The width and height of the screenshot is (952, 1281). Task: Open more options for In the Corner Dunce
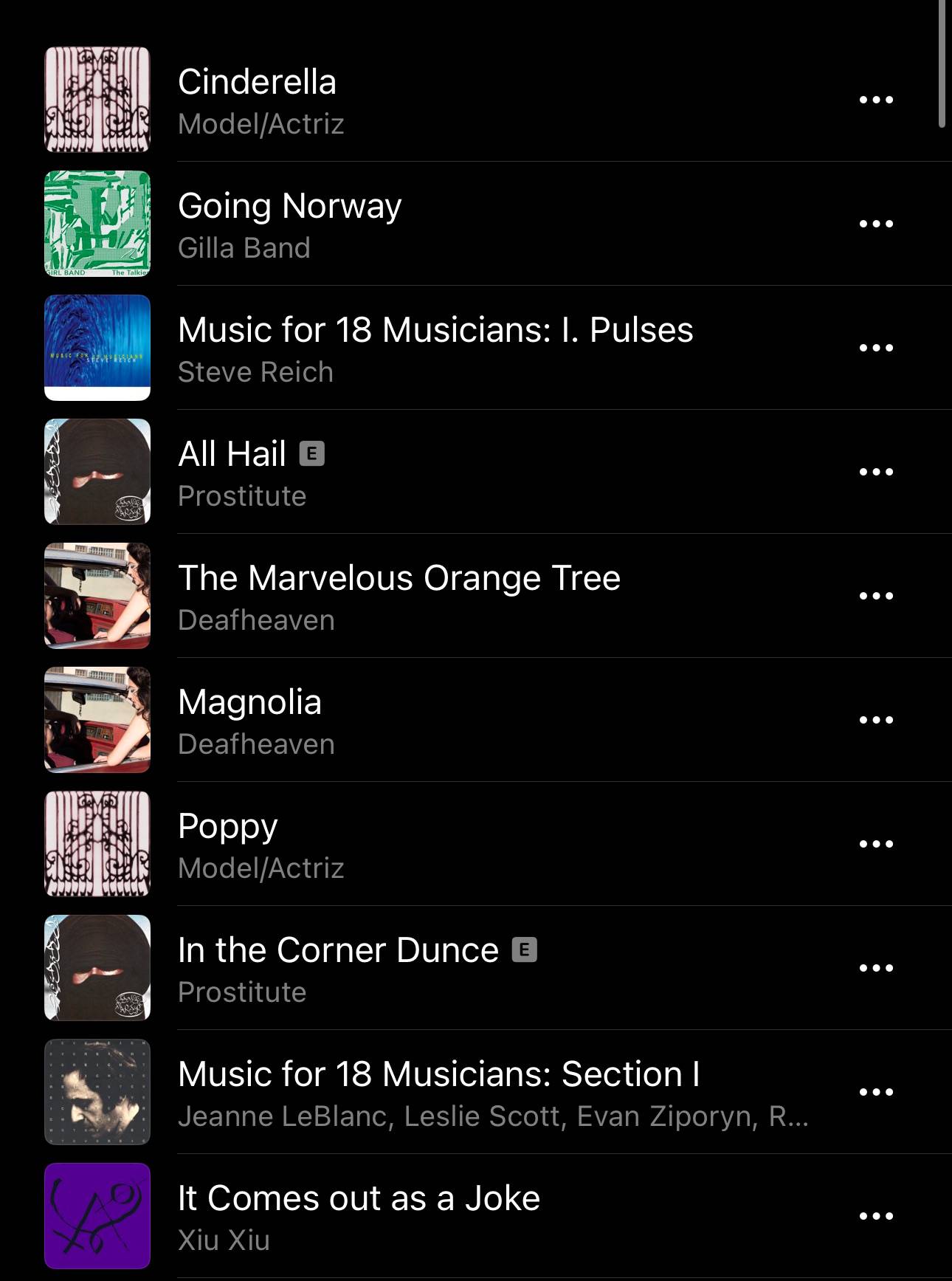[x=876, y=968]
